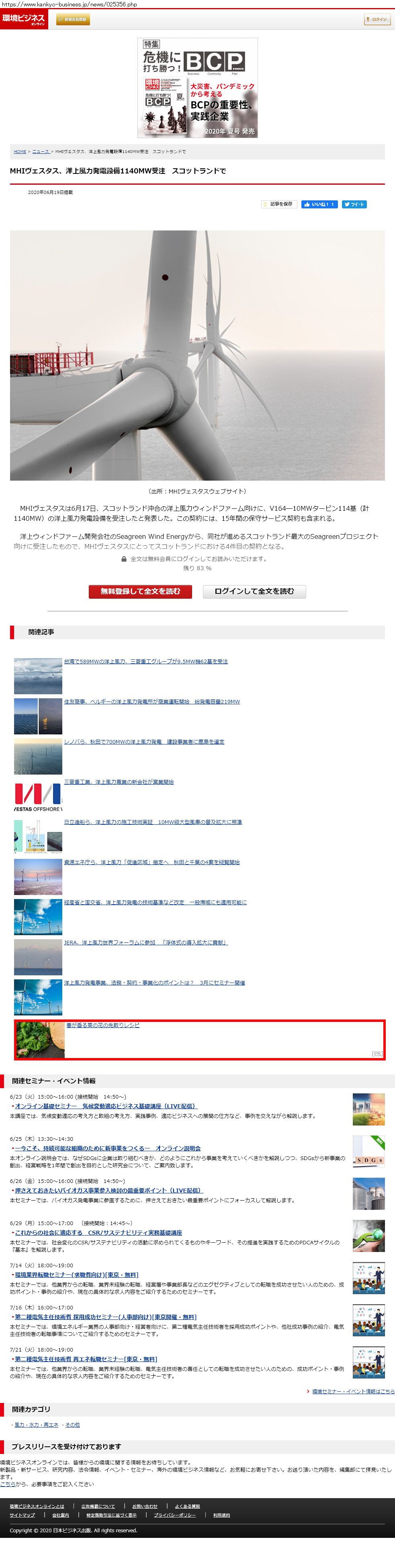This screenshot has height=1568, width=395.
Task: Open the バイオガス事業 seminar link
Action: coord(108,1190)
